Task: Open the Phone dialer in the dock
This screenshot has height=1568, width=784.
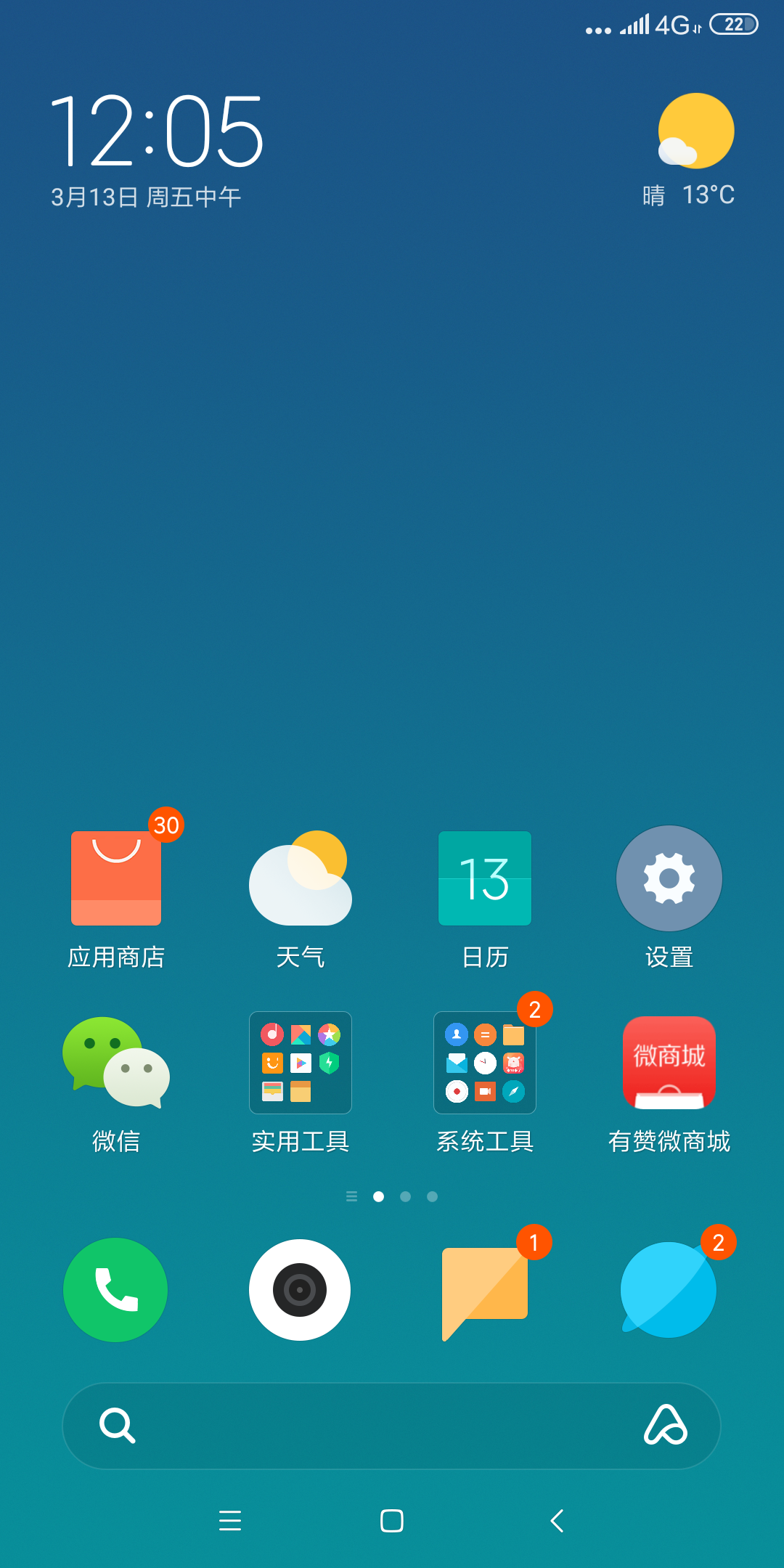Action: tap(115, 1291)
